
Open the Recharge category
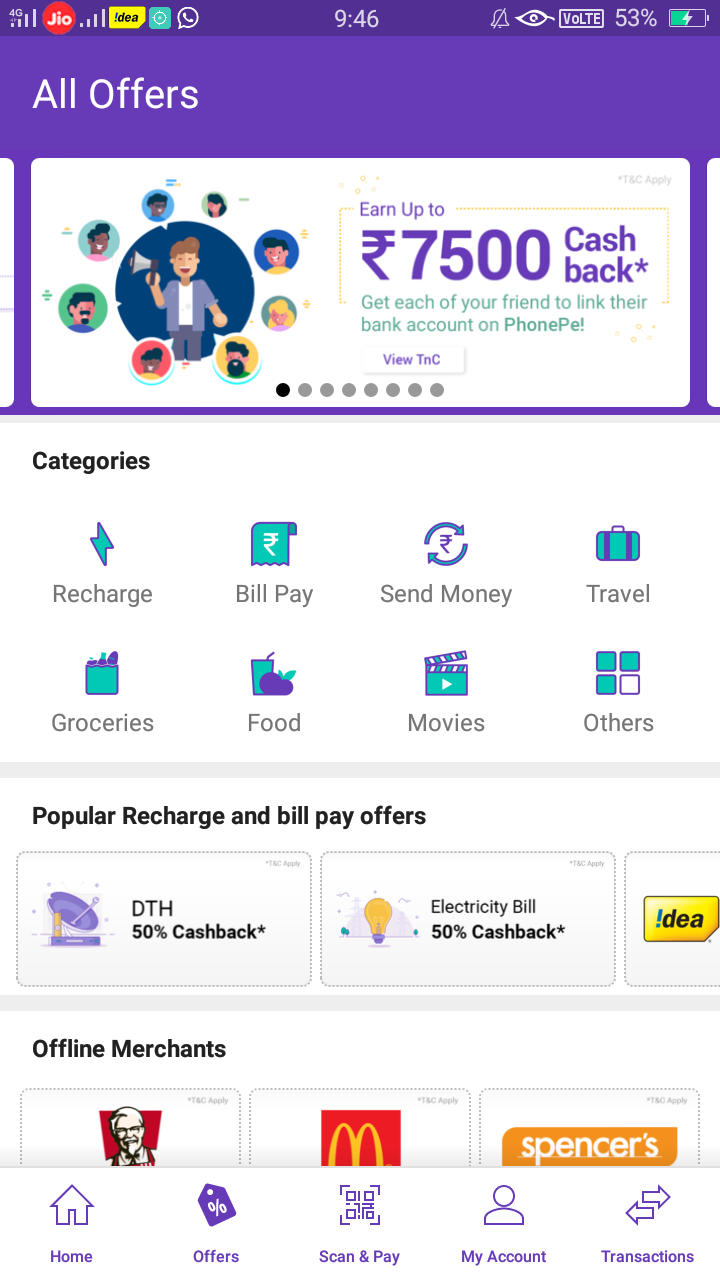click(x=102, y=565)
